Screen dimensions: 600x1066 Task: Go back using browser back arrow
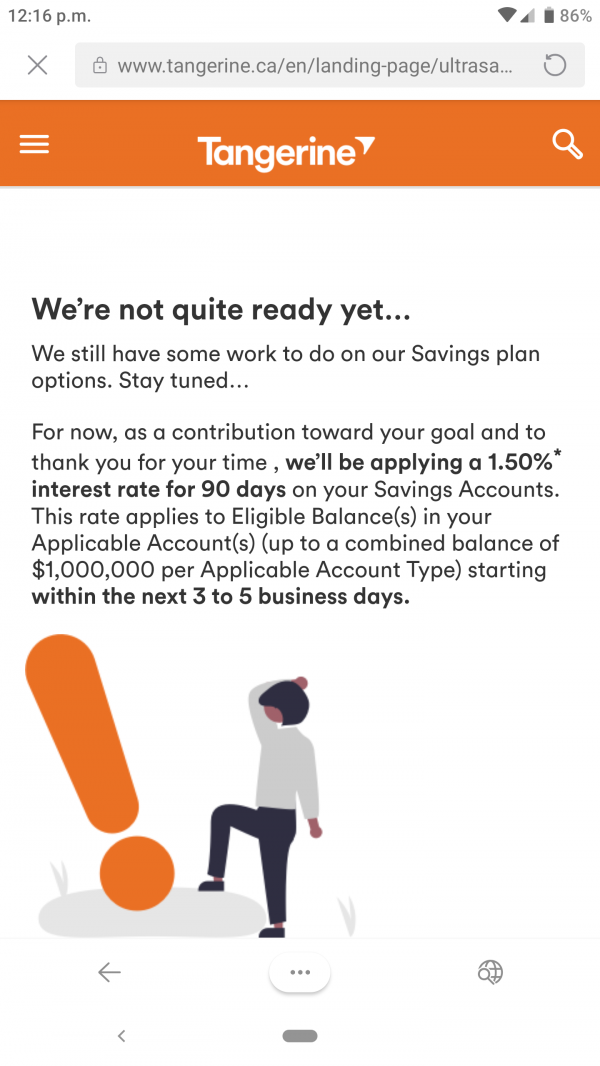109,972
